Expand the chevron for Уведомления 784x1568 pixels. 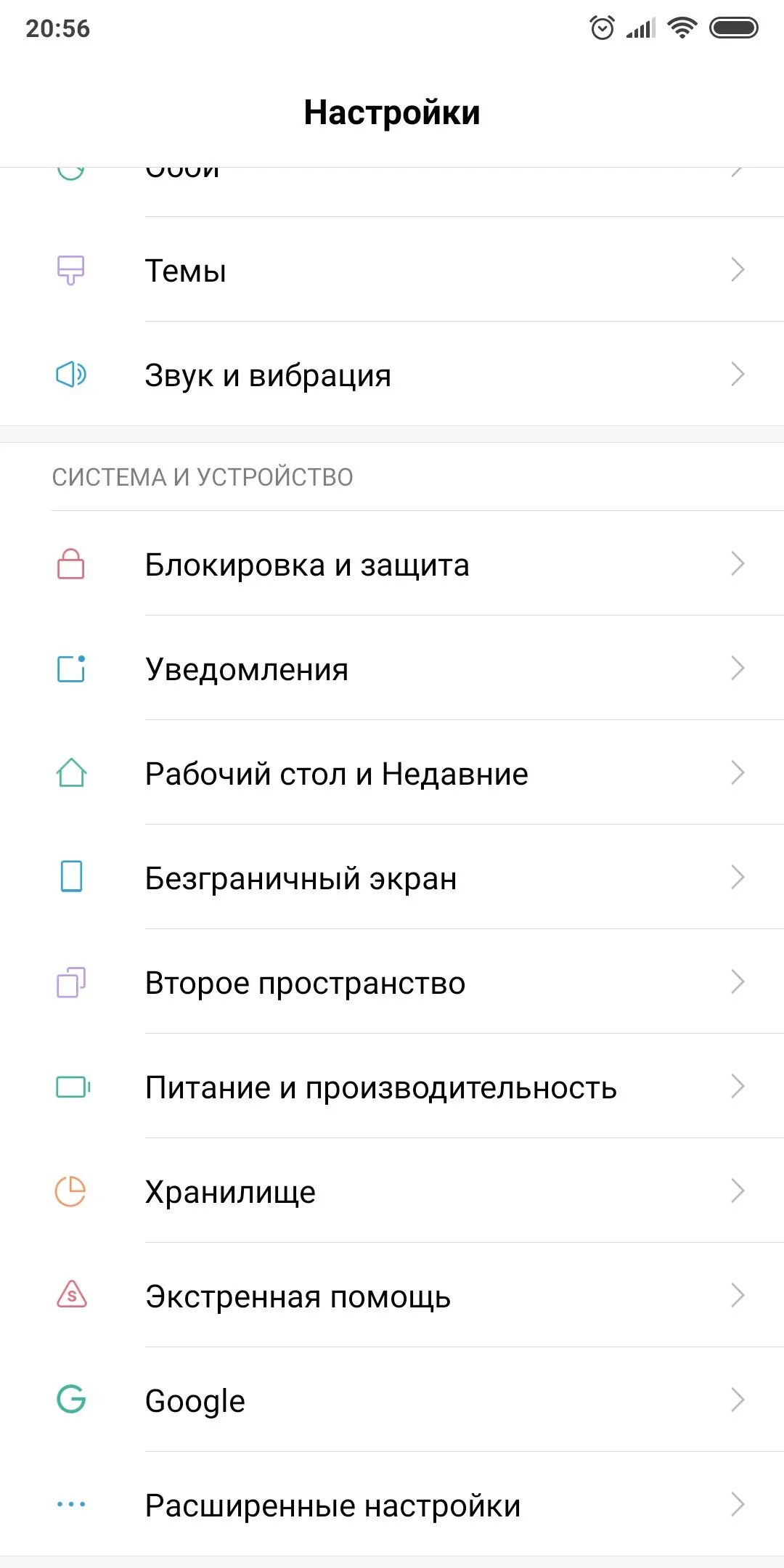point(738,669)
